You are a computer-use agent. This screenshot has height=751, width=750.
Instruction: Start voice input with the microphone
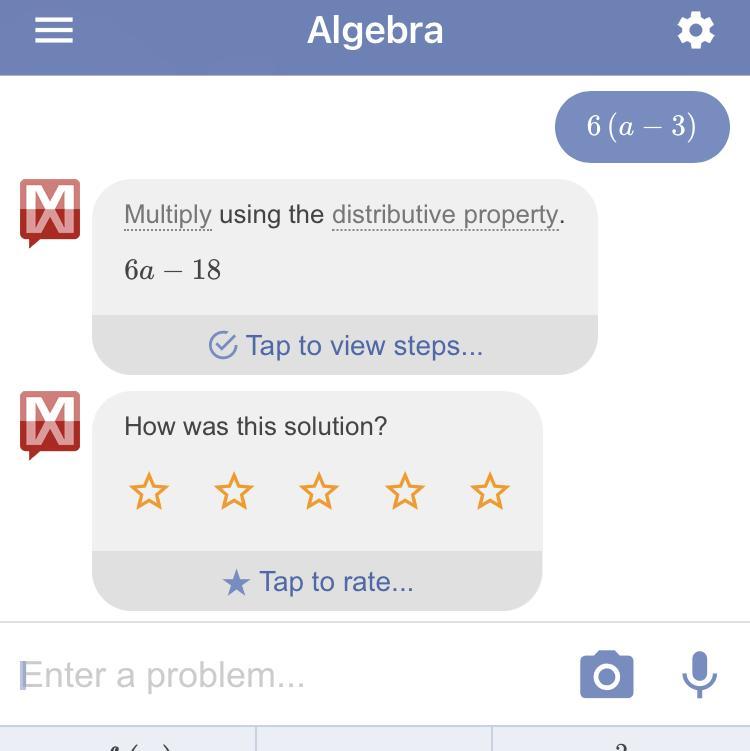coord(699,675)
